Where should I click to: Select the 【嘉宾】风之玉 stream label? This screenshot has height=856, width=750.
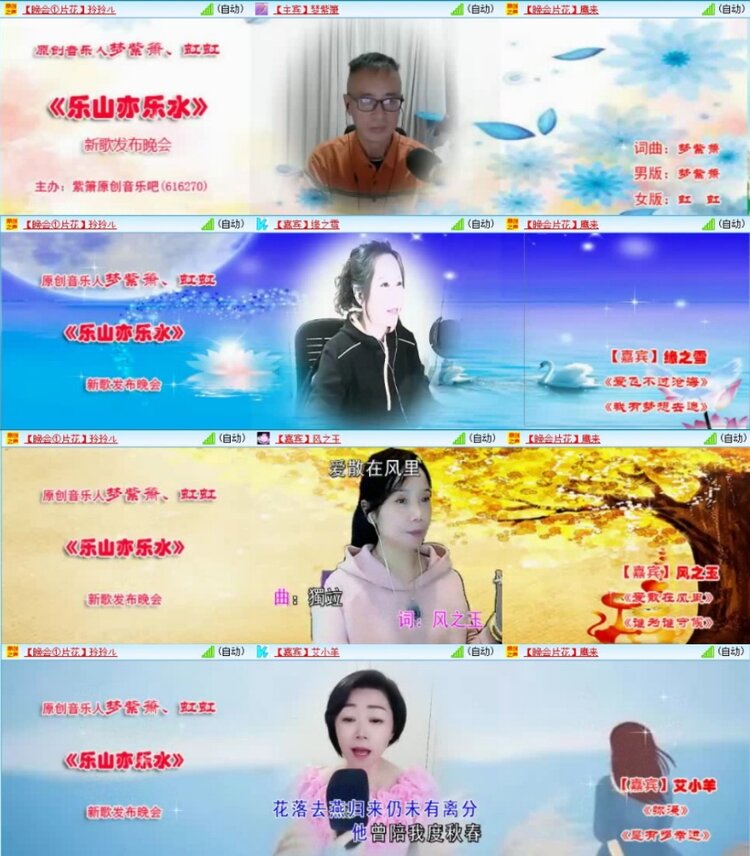[x=310, y=437]
